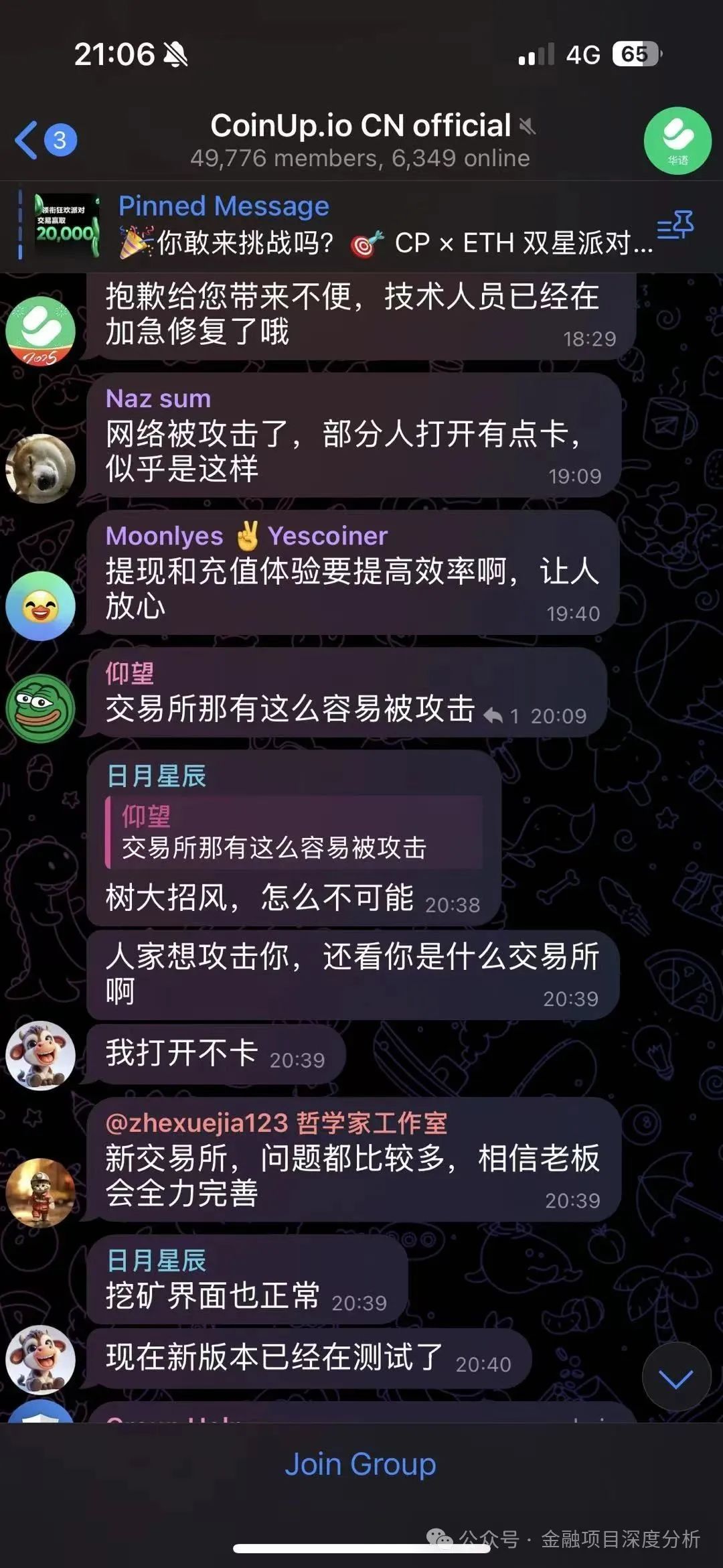View Naz sum's avatar
This screenshot has width=723, height=1568.
pos(40,468)
